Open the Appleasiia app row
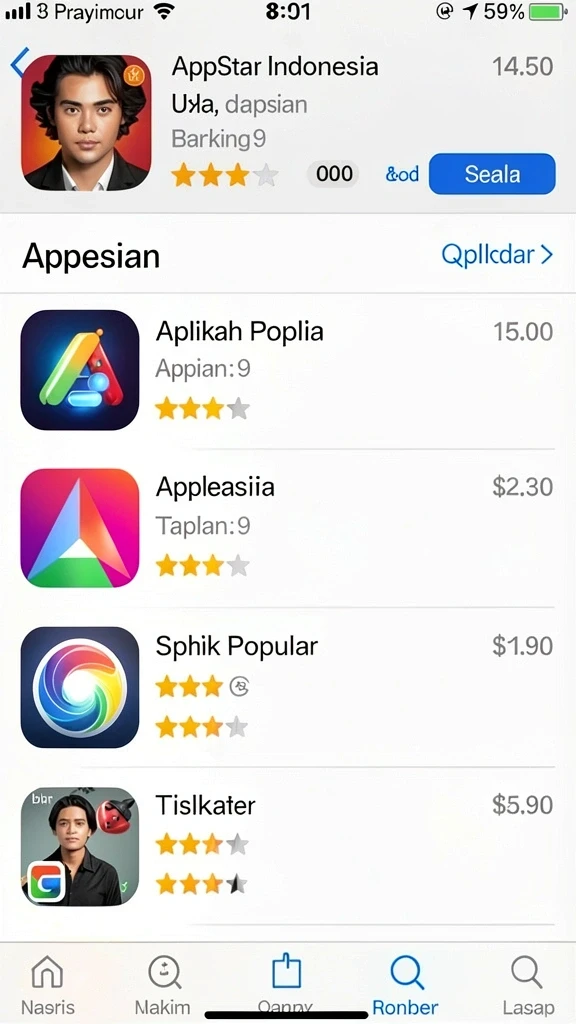Viewport: 576px width, 1024px height. click(288, 528)
